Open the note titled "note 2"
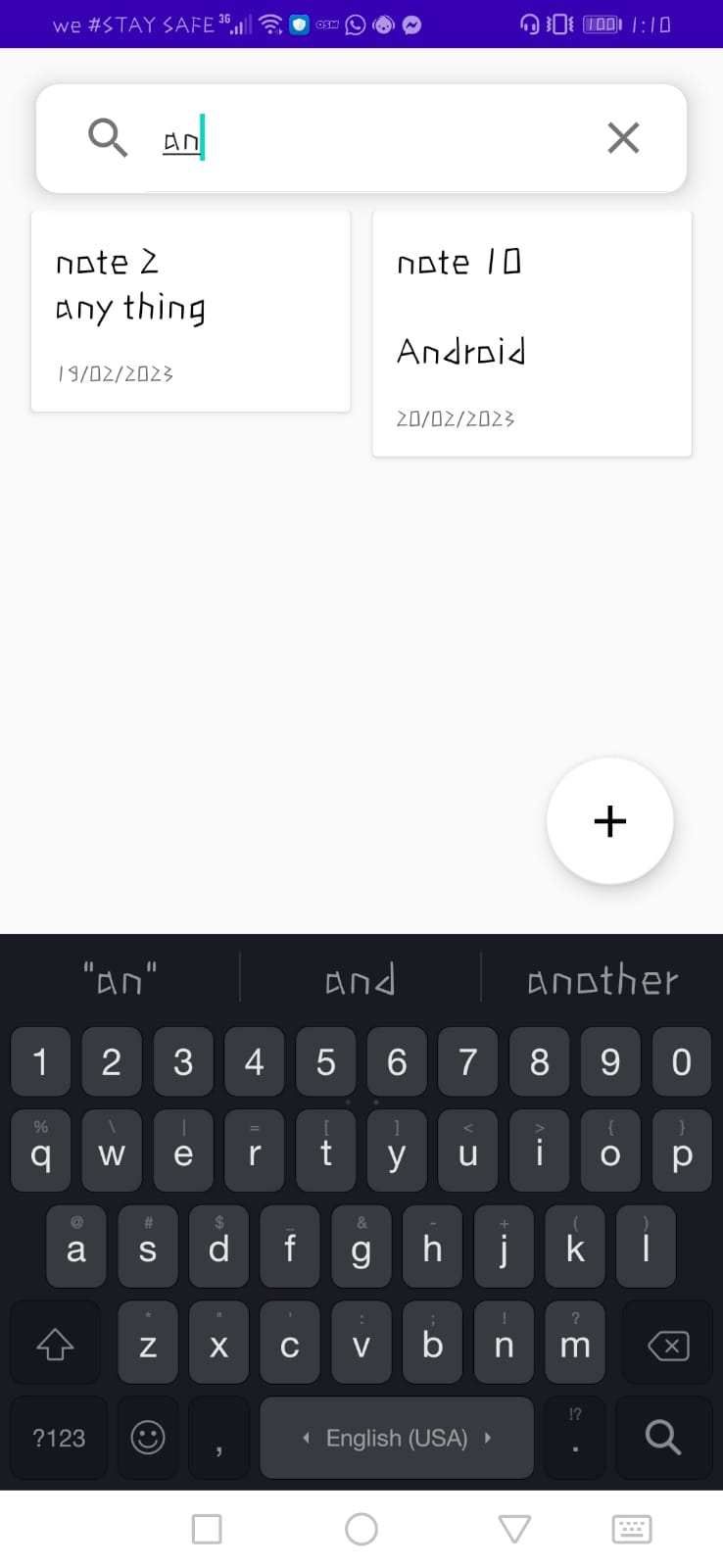 click(190, 309)
